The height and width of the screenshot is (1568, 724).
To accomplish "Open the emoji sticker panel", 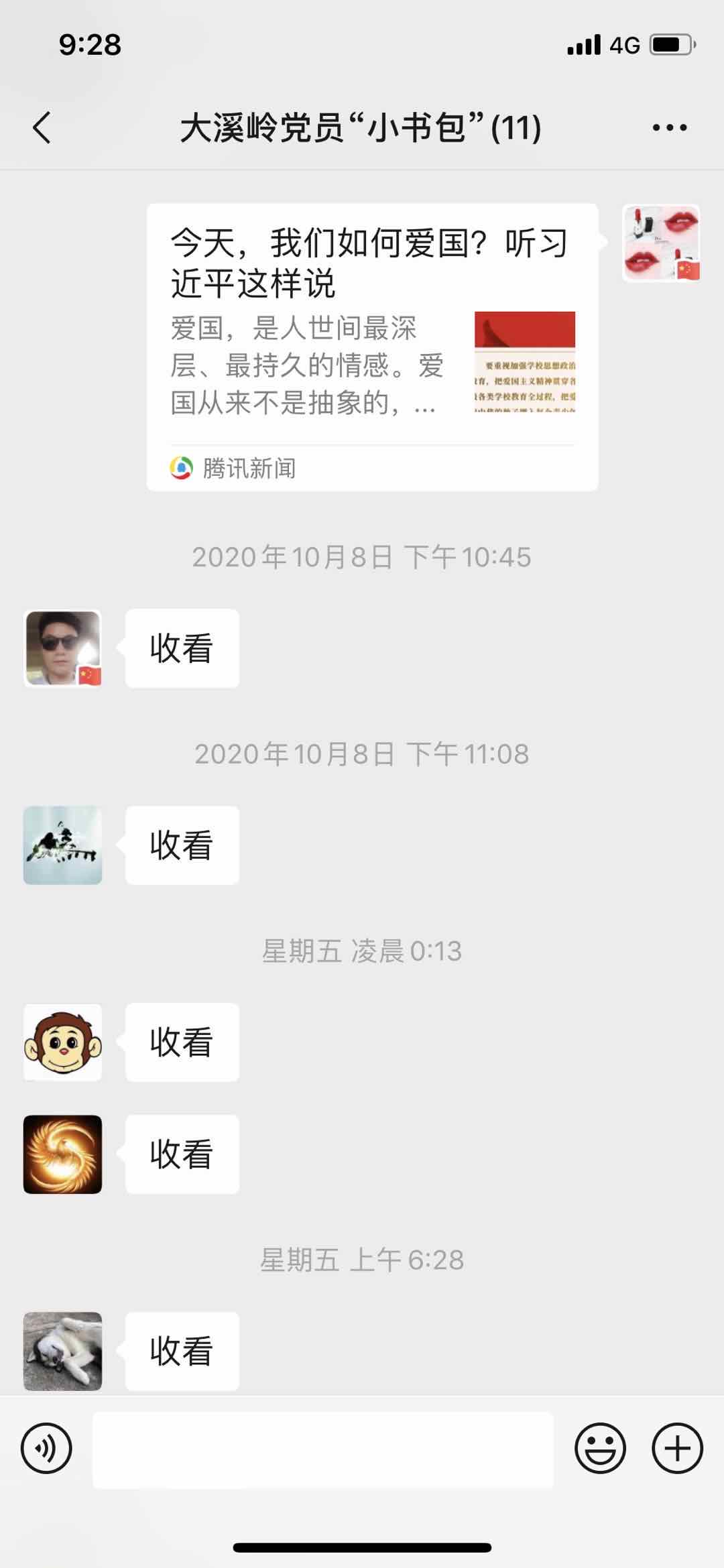I will (600, 1448).
